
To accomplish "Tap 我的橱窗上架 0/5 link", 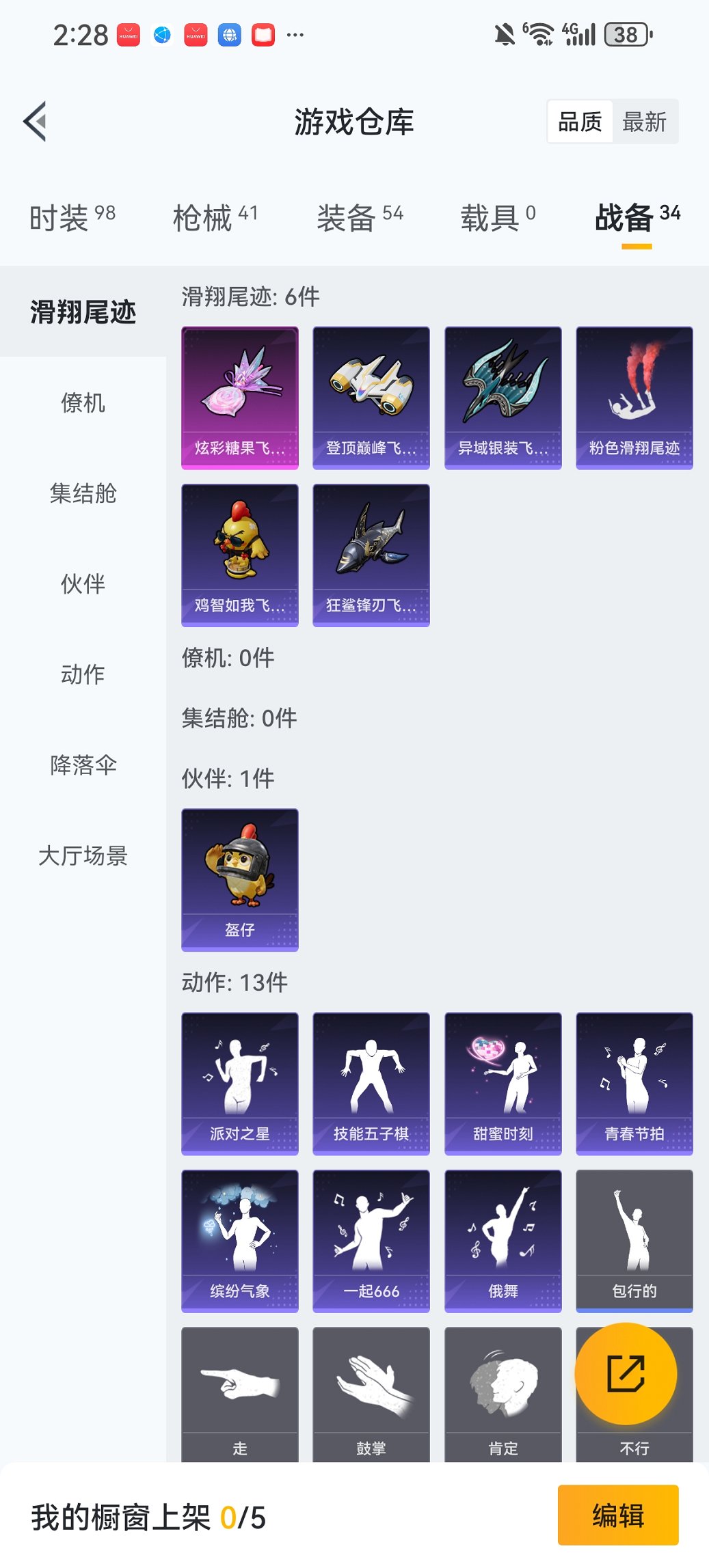I will tap(147, 1517).
